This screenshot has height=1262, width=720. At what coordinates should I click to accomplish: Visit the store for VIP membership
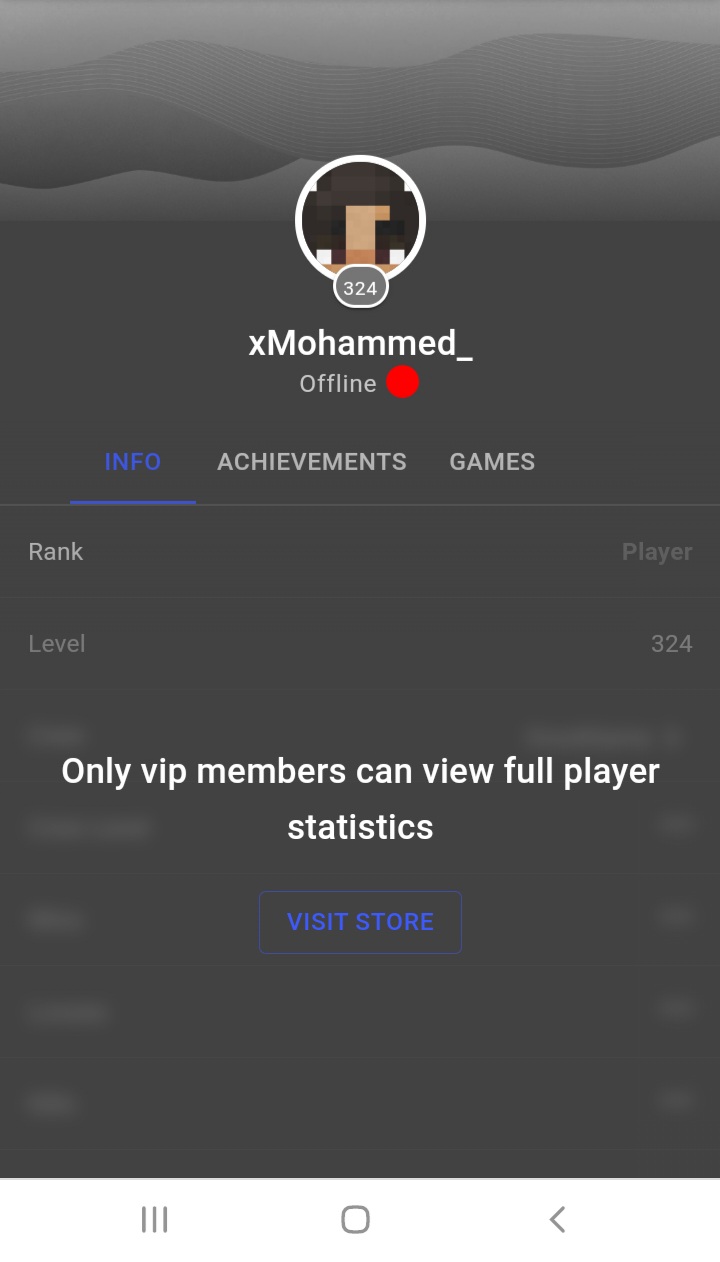coord(360,922)
